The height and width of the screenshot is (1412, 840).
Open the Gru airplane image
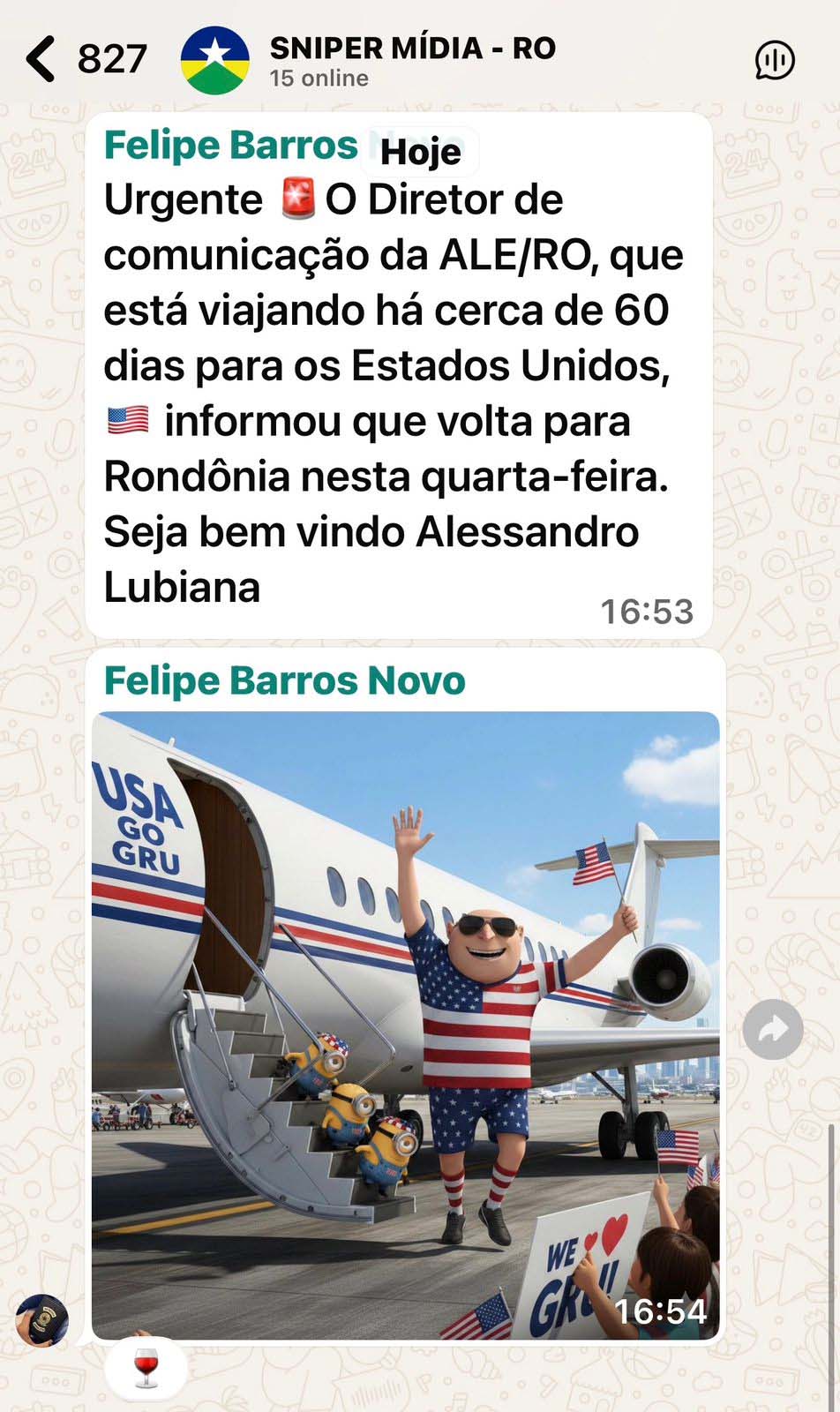click(x=406, y=1024)
